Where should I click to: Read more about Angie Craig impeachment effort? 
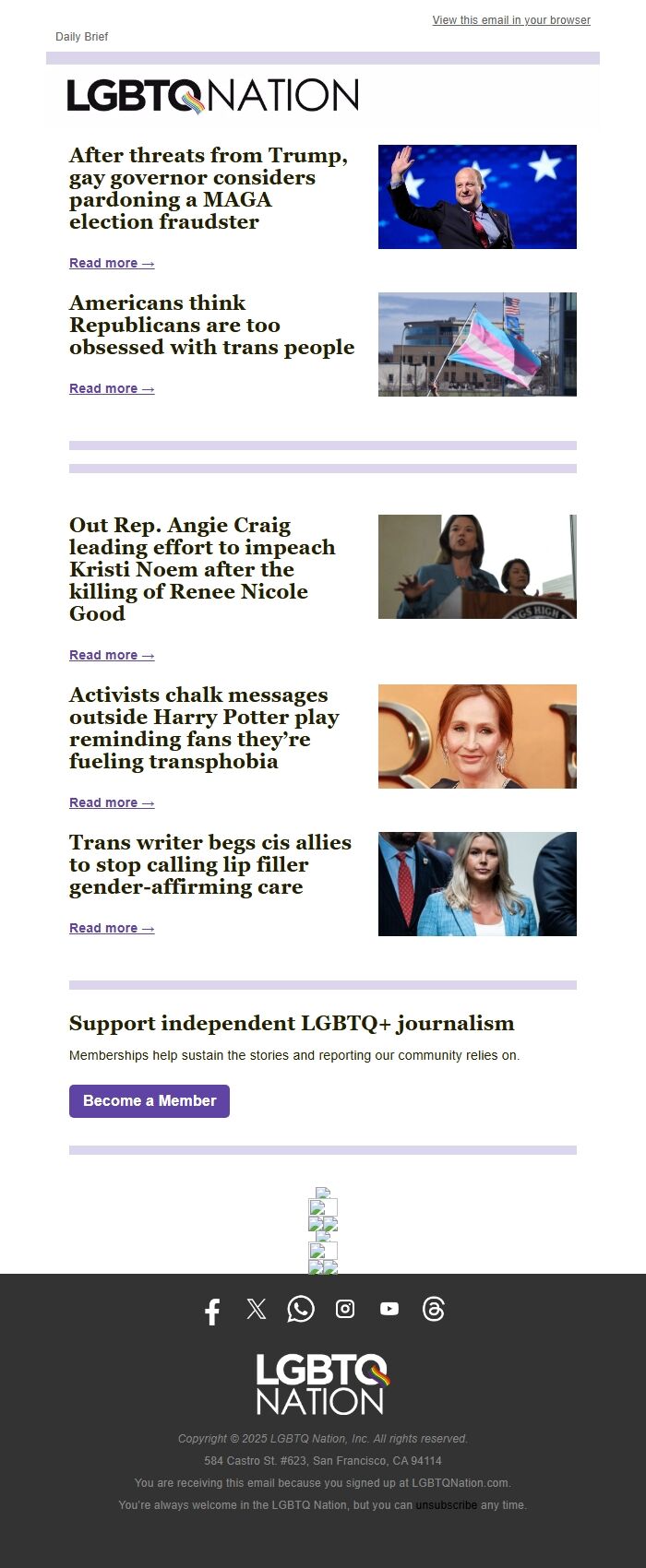click(112, 656)
